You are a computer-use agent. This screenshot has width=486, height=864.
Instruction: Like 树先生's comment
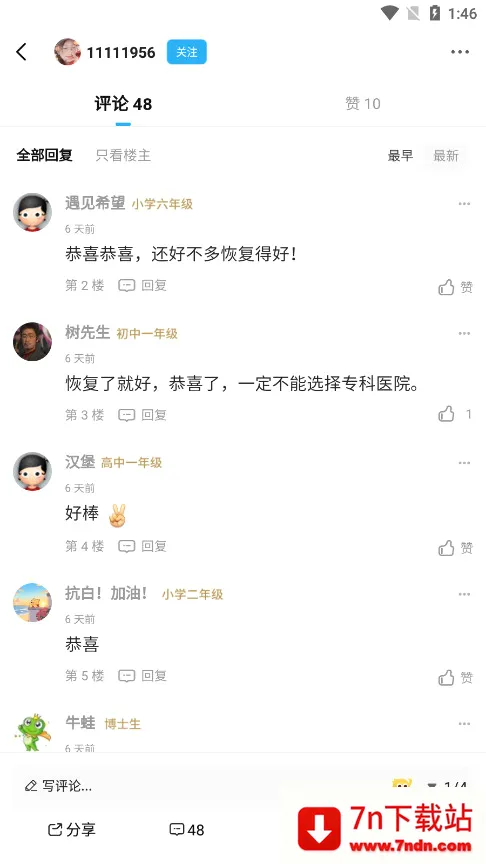[455, 414]
